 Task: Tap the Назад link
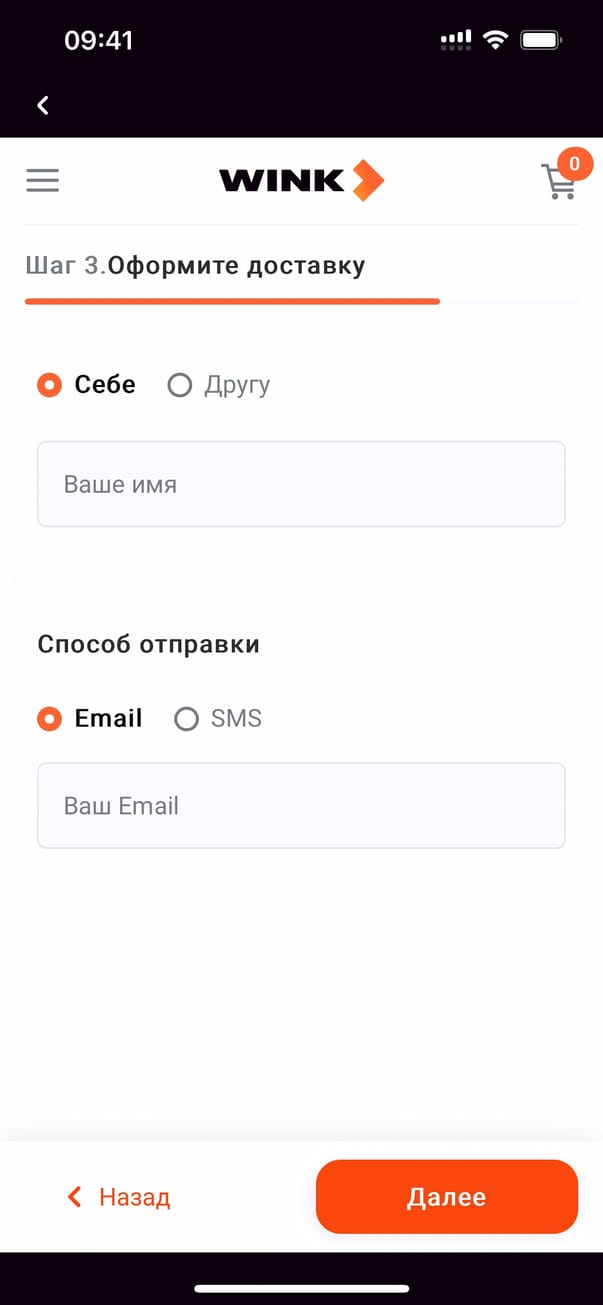(119, 1197)
